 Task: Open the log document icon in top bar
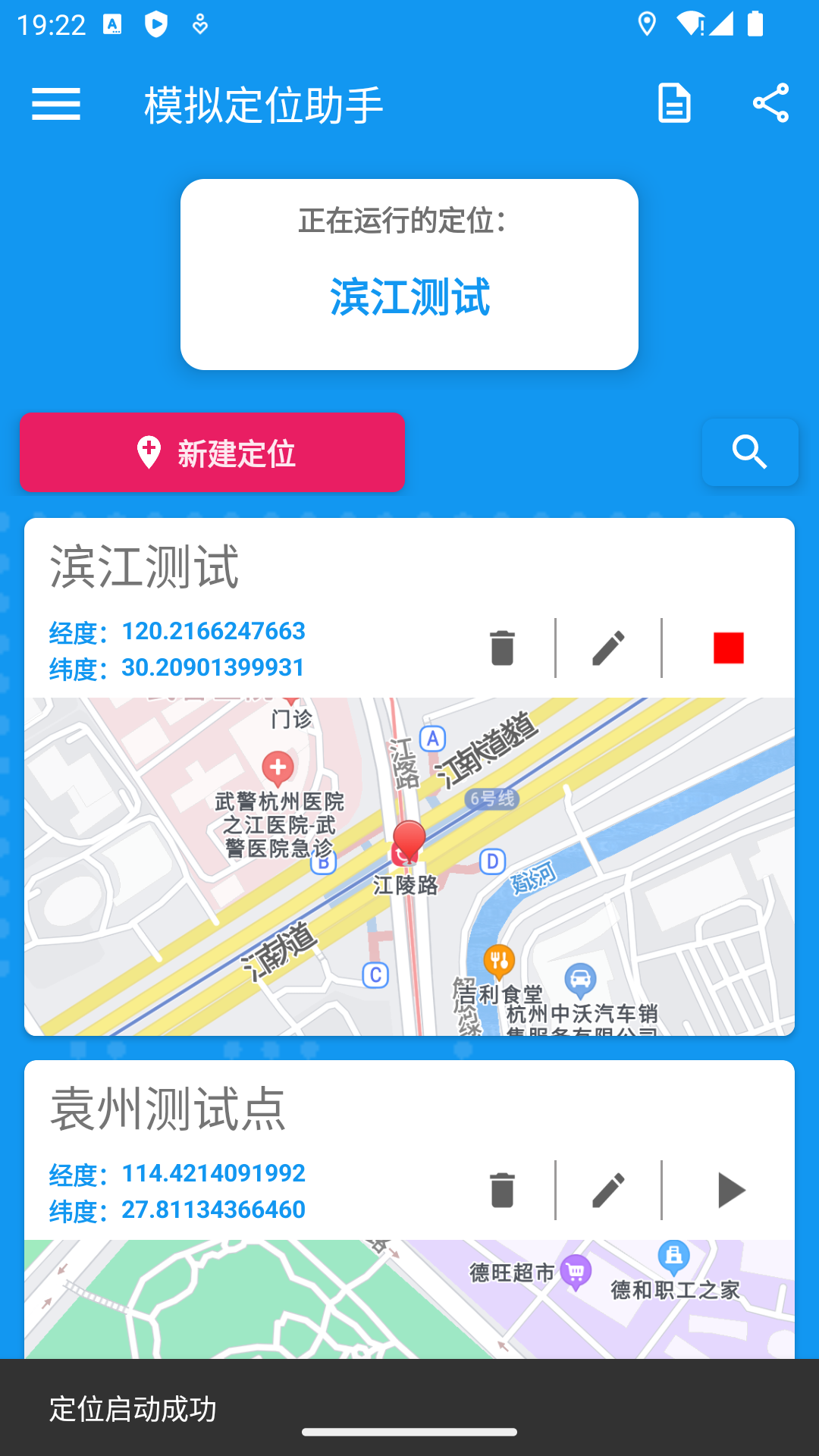(x=673, y=104)
